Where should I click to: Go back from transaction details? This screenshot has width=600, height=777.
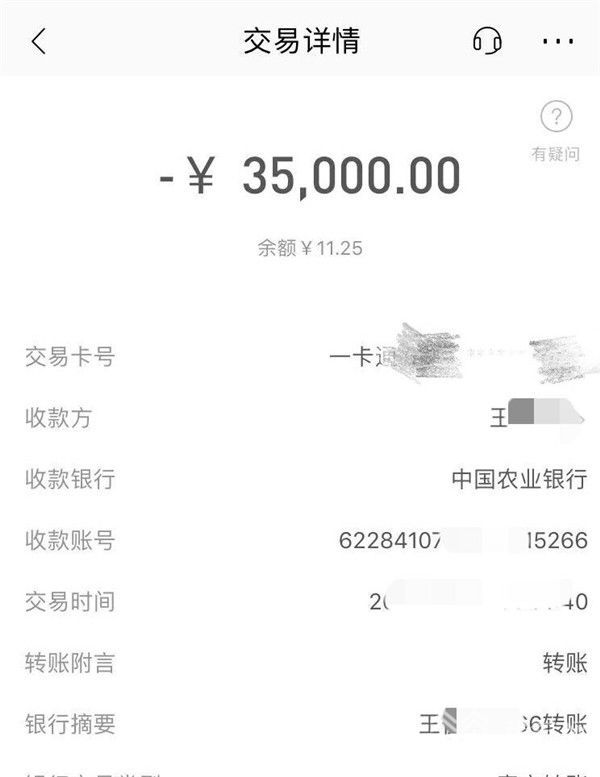(39, 42)
